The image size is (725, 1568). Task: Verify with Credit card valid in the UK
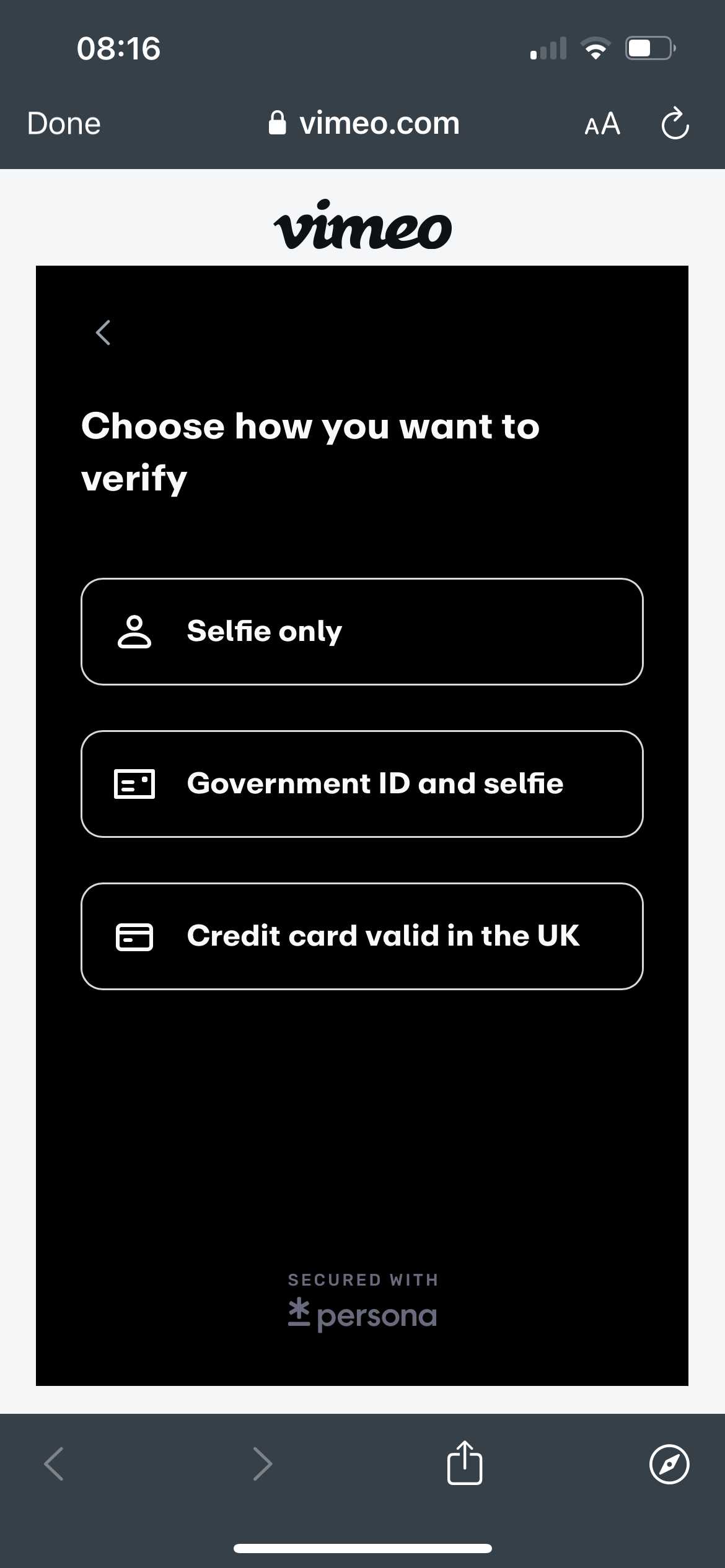point(362,936)
